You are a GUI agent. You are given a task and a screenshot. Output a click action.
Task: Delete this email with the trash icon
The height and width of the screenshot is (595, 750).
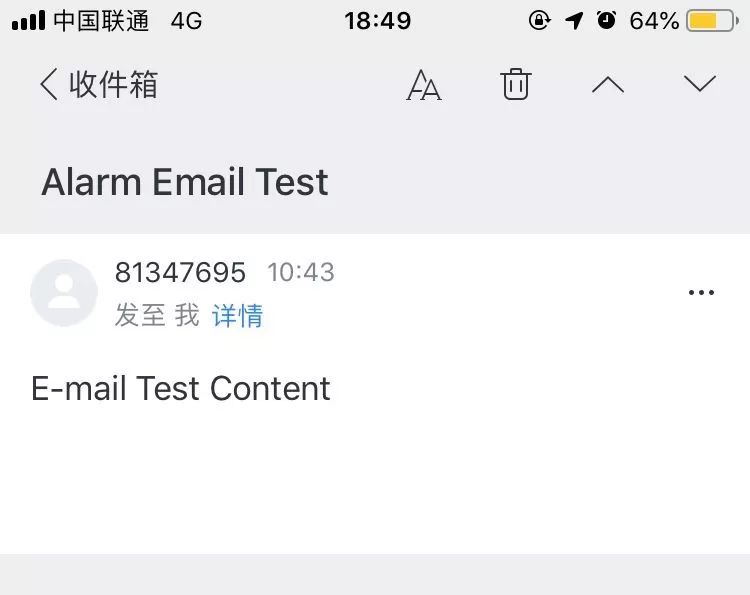(x=515, y=85)
